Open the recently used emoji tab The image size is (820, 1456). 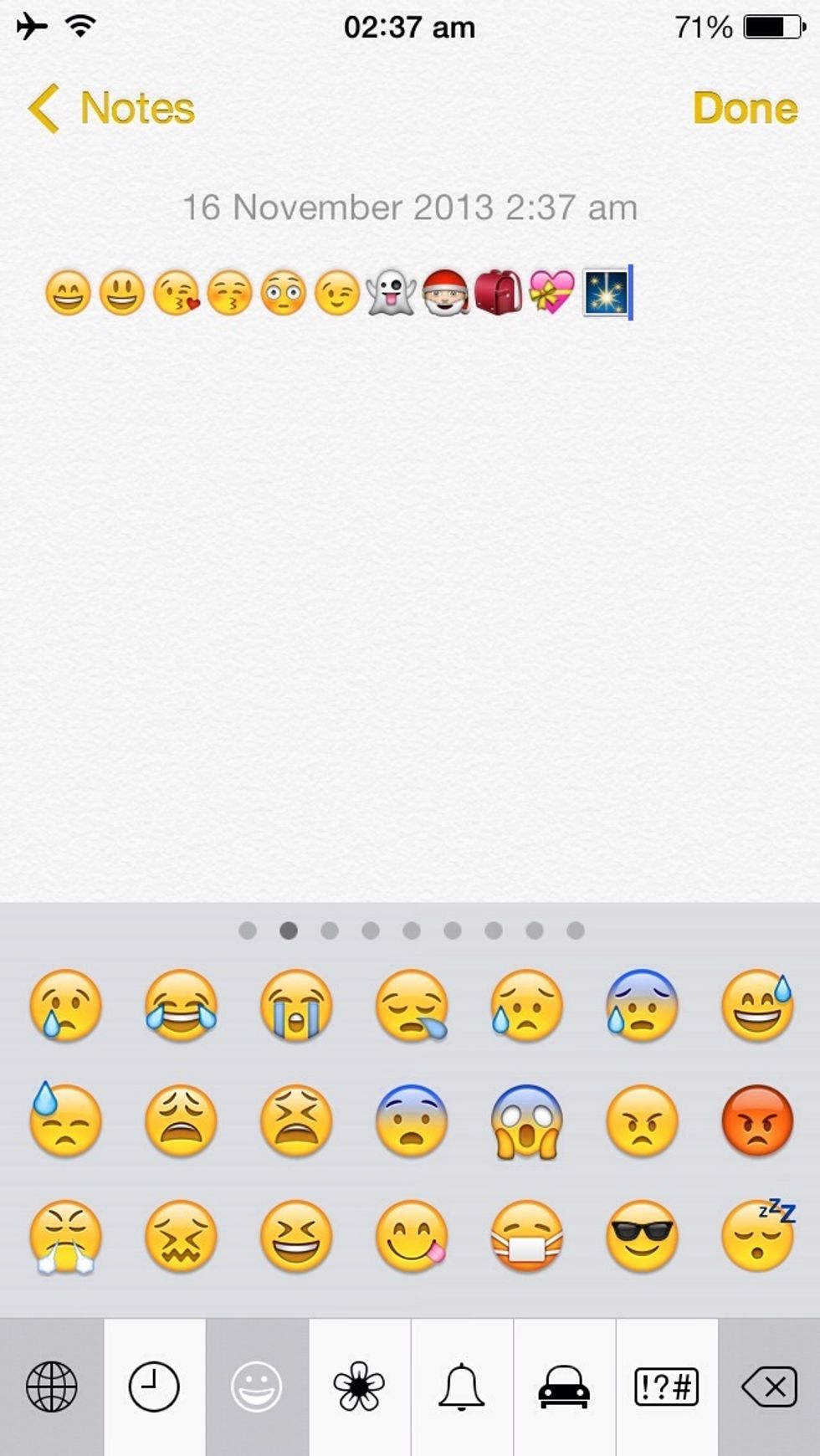click(154, 1387)
